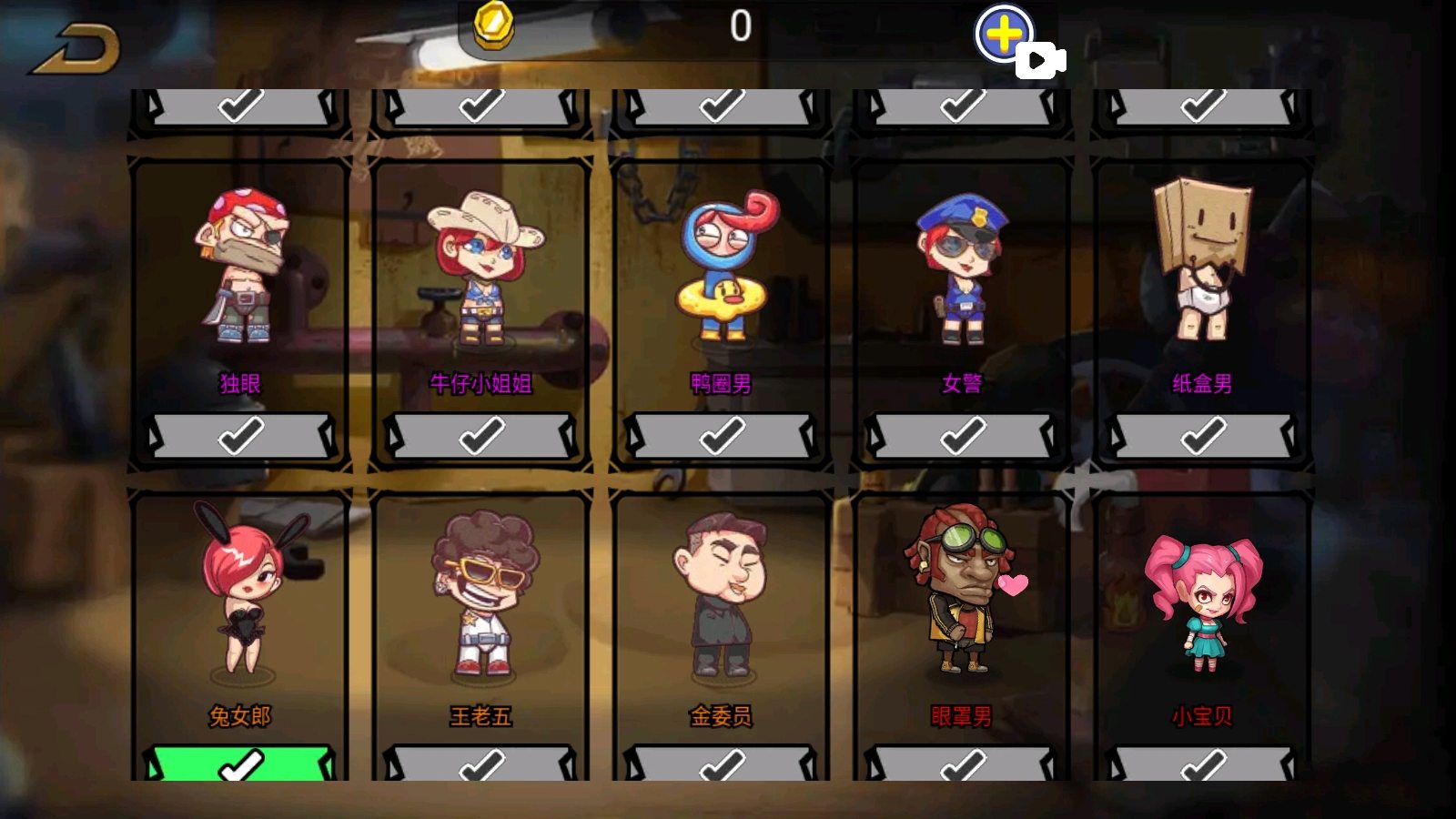
Task: Select the checkmark under 牛仔小姐姐
Action: tap(481, 437)
